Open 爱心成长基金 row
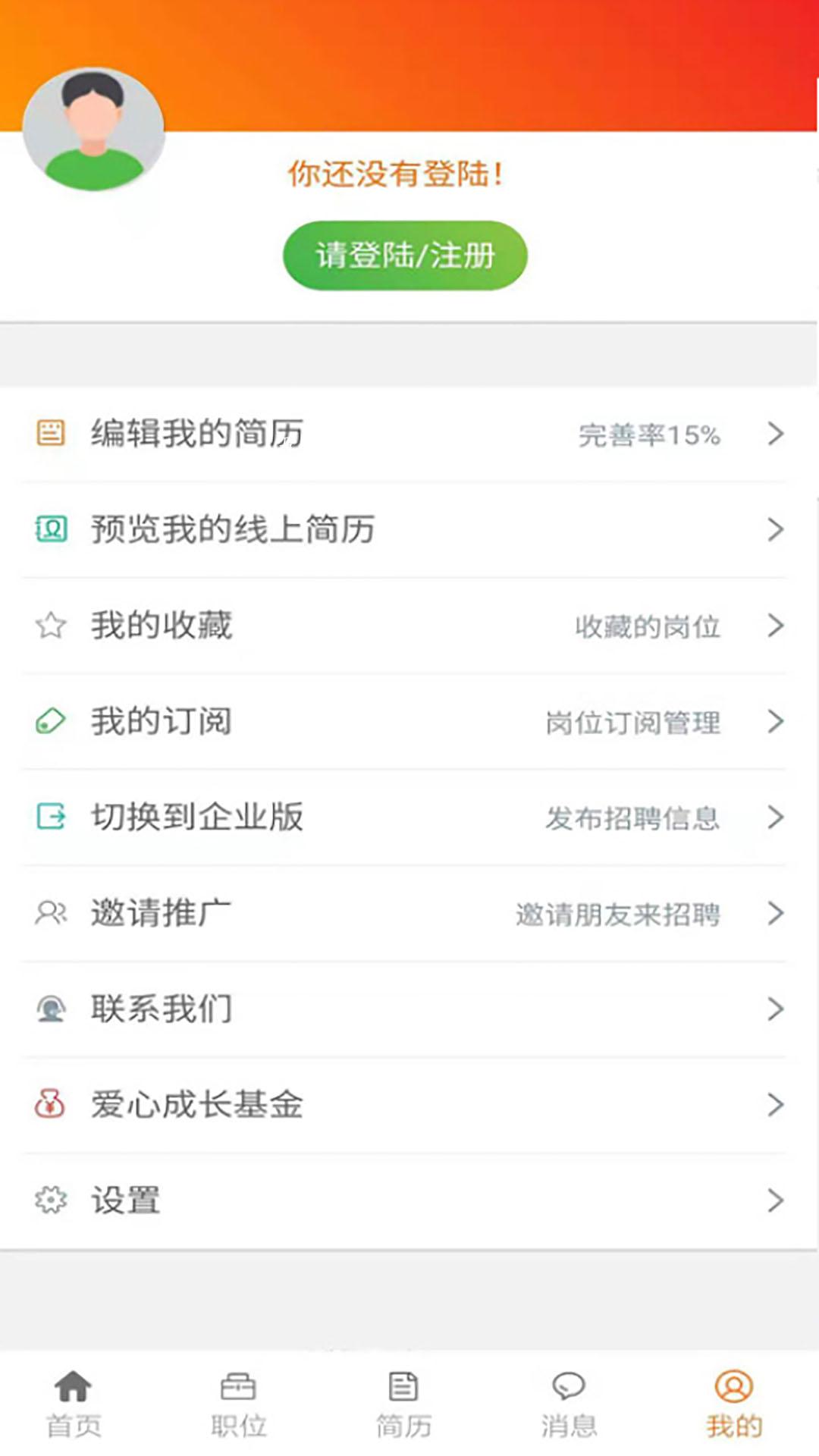This screenshot has width=819, height=1456. pyautogui.click(x=409, y=1105)
